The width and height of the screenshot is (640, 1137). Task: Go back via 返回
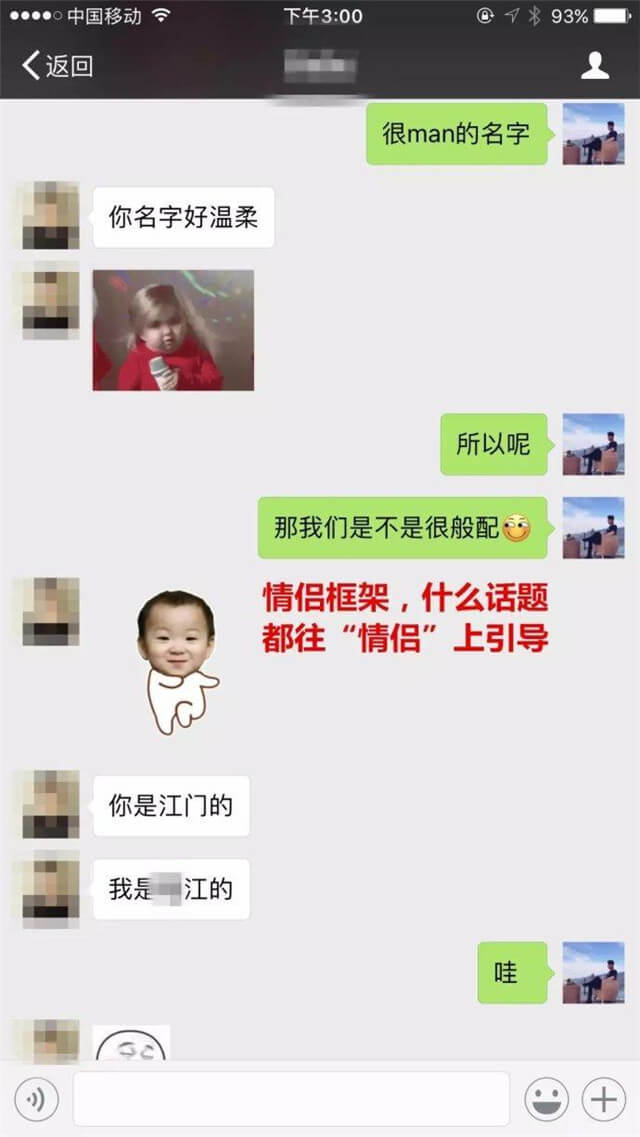57,67
